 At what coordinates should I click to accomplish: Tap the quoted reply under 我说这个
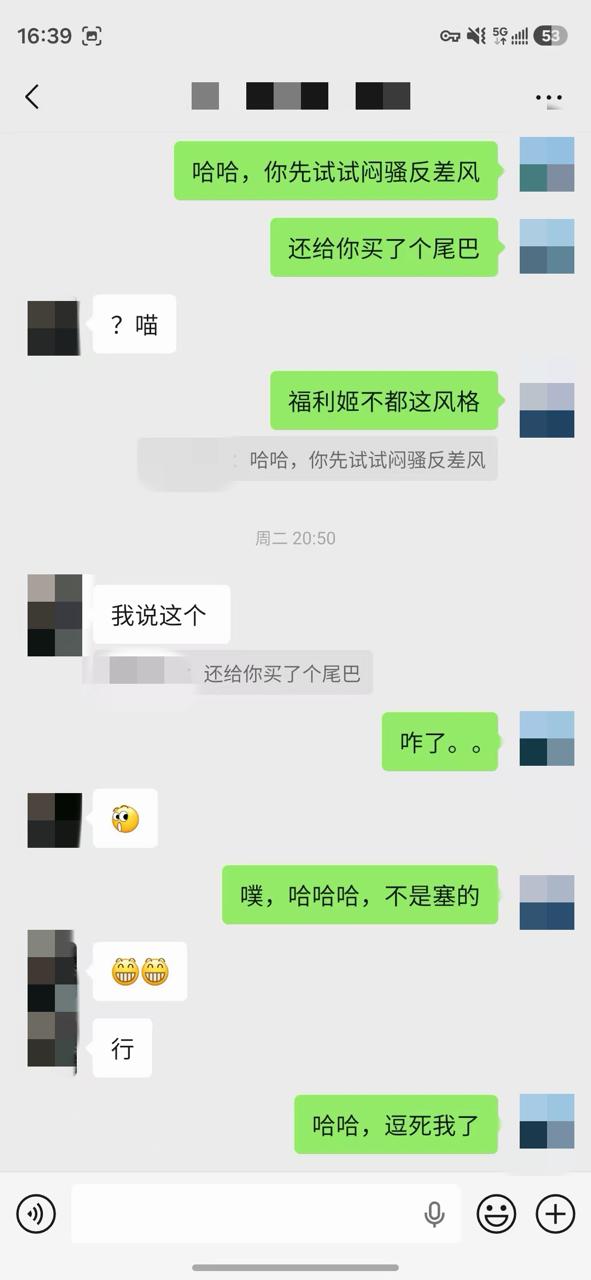(229, 673)
